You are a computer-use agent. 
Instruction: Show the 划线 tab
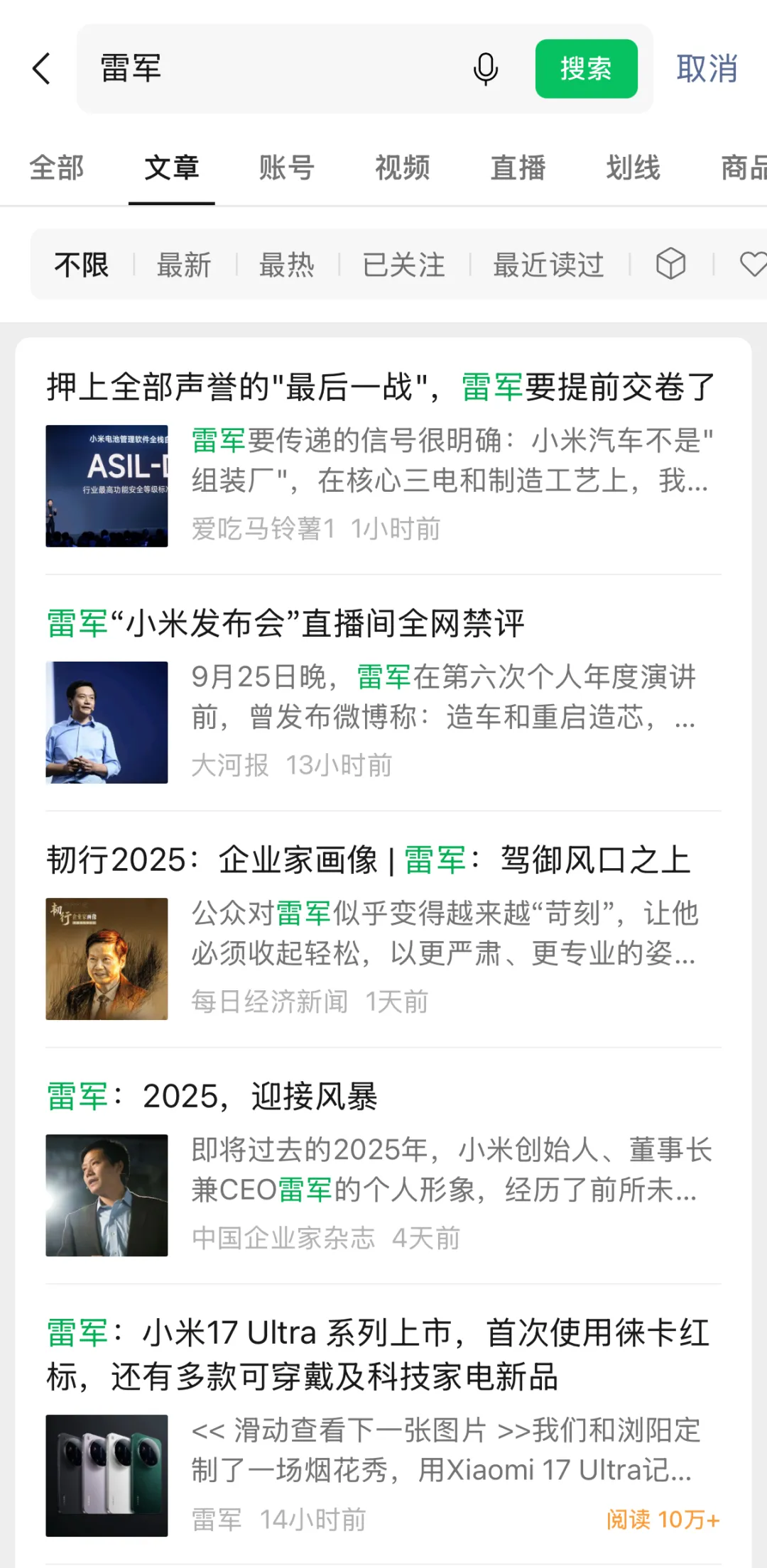point(633,168)
